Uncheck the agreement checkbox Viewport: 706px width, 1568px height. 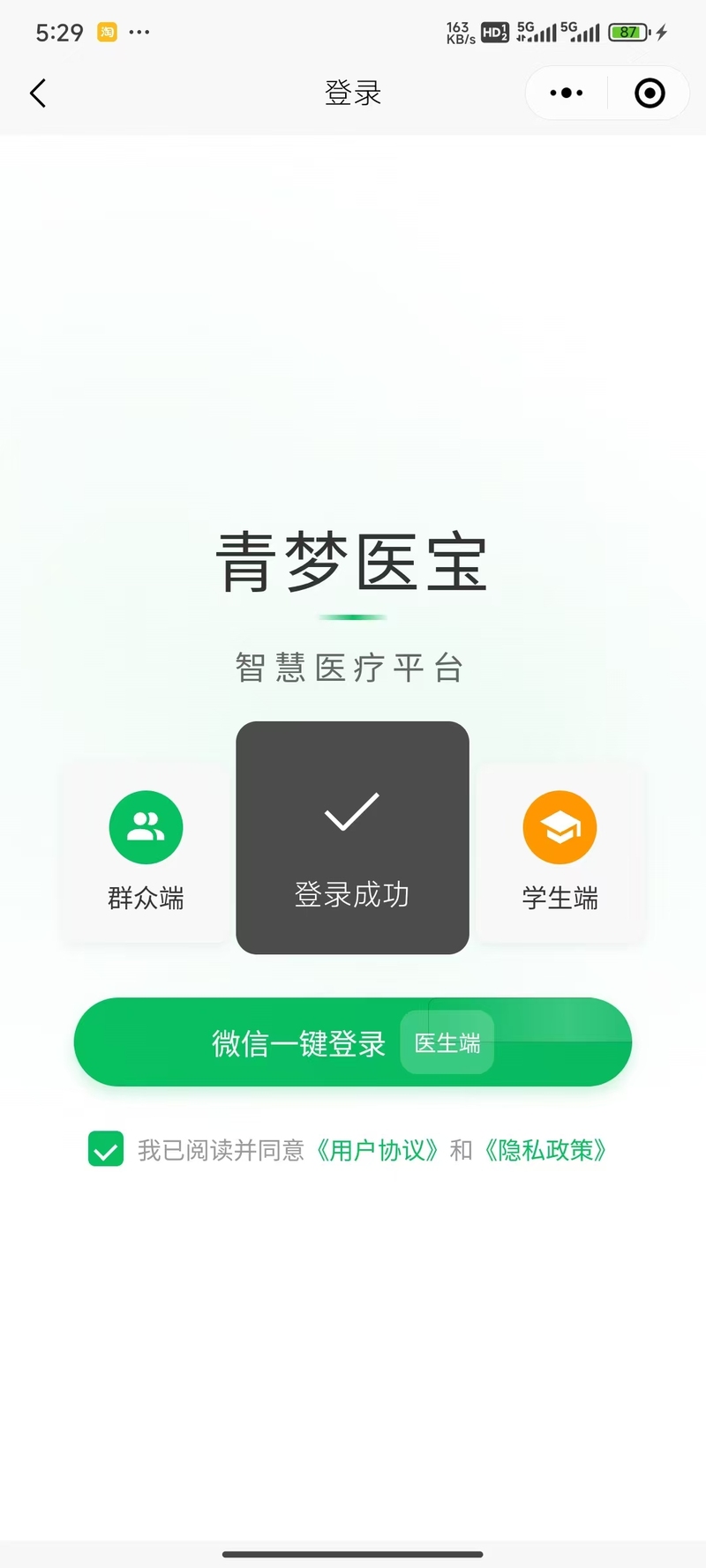pyautogui.click(x=106, y=1149)
